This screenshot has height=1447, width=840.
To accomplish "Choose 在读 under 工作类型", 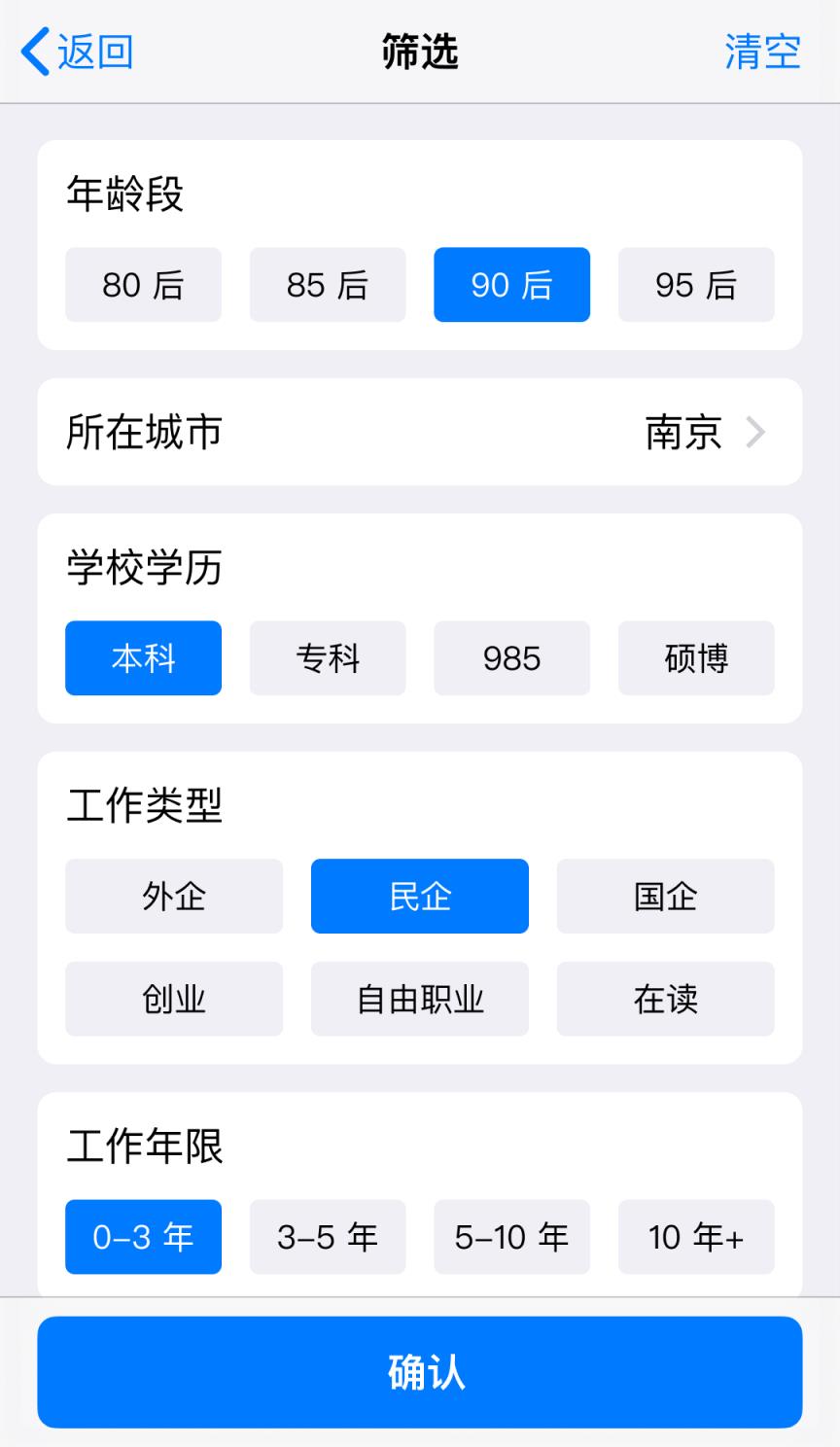I will [x=665, y=999].
